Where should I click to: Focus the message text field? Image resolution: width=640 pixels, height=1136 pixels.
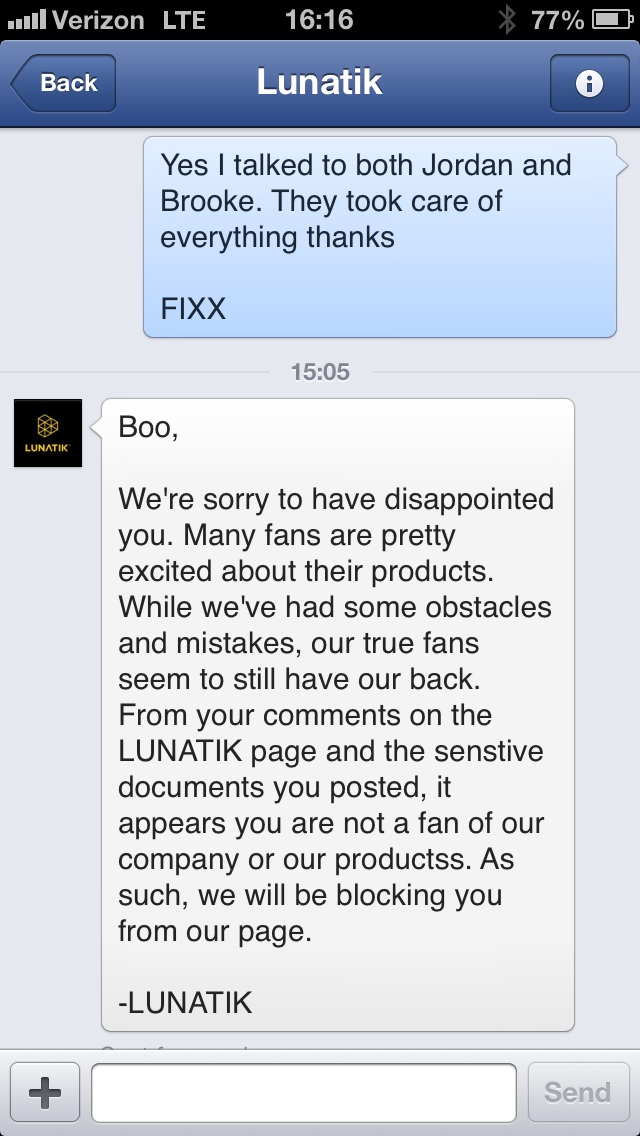304,1092
